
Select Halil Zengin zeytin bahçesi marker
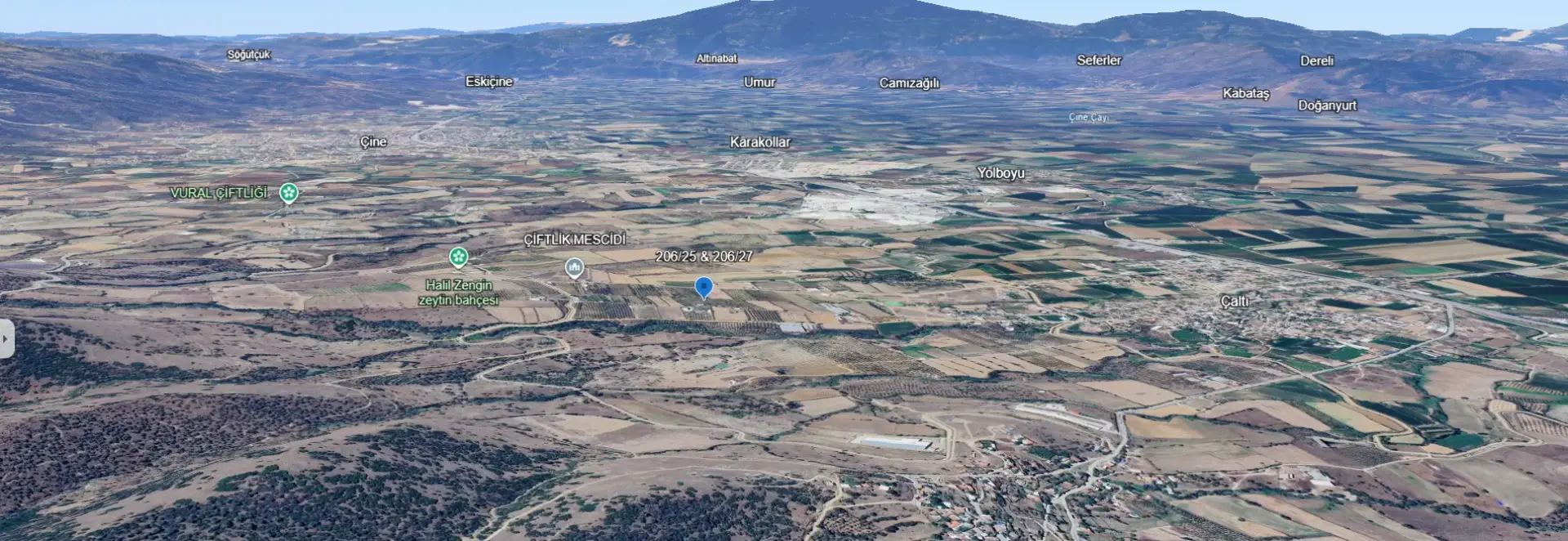pos(459,257)
